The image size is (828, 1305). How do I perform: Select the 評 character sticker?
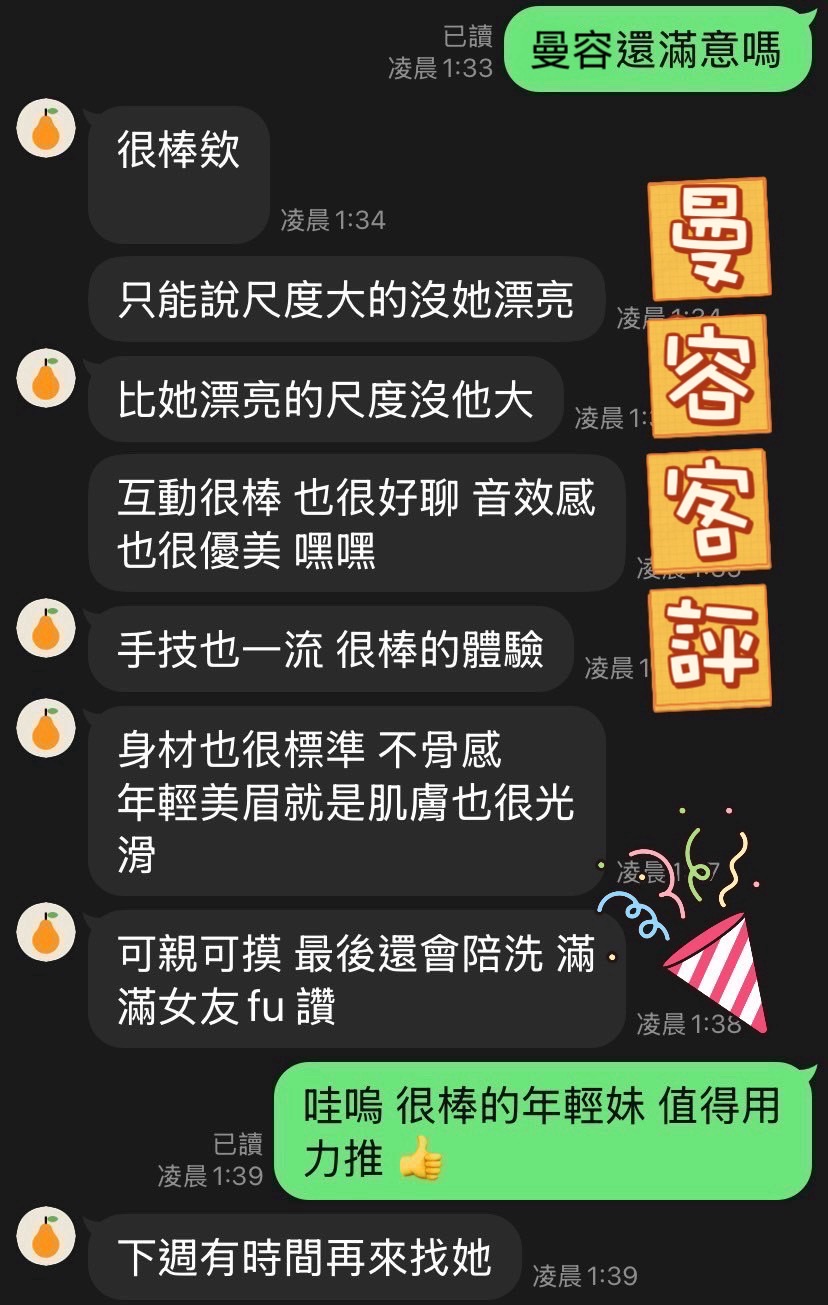coord(712,648)
